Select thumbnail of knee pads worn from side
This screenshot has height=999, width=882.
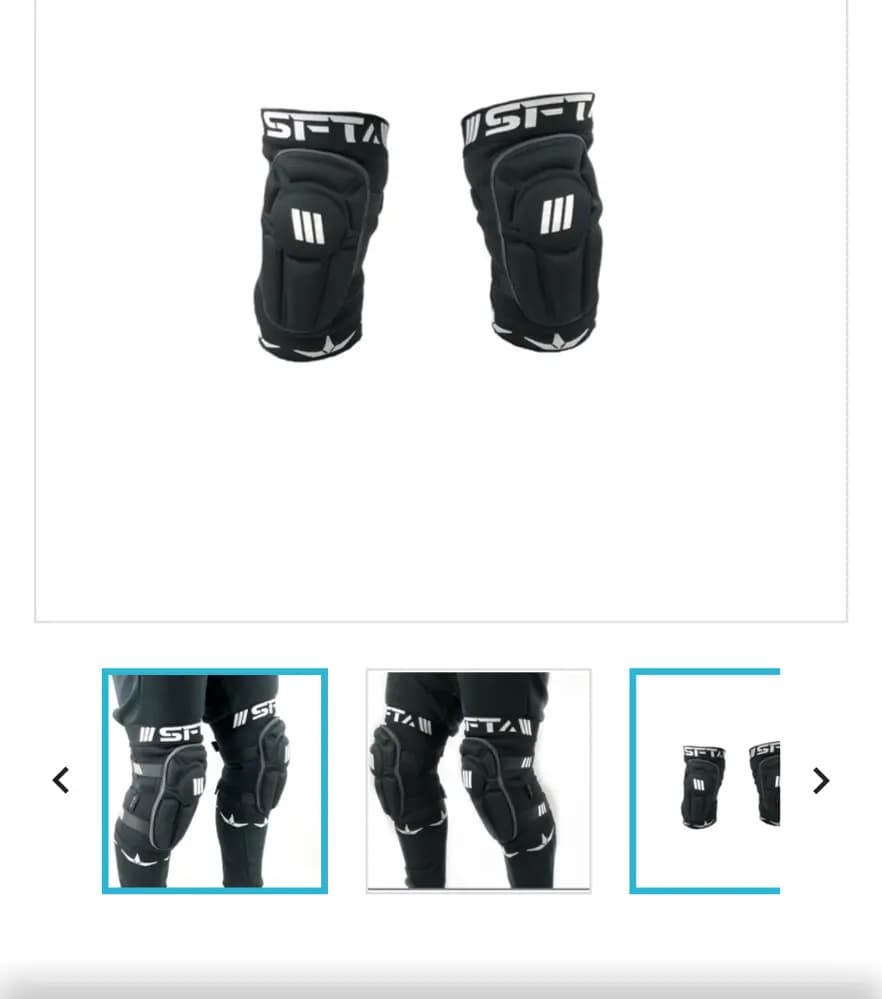(x=215, y=781)
